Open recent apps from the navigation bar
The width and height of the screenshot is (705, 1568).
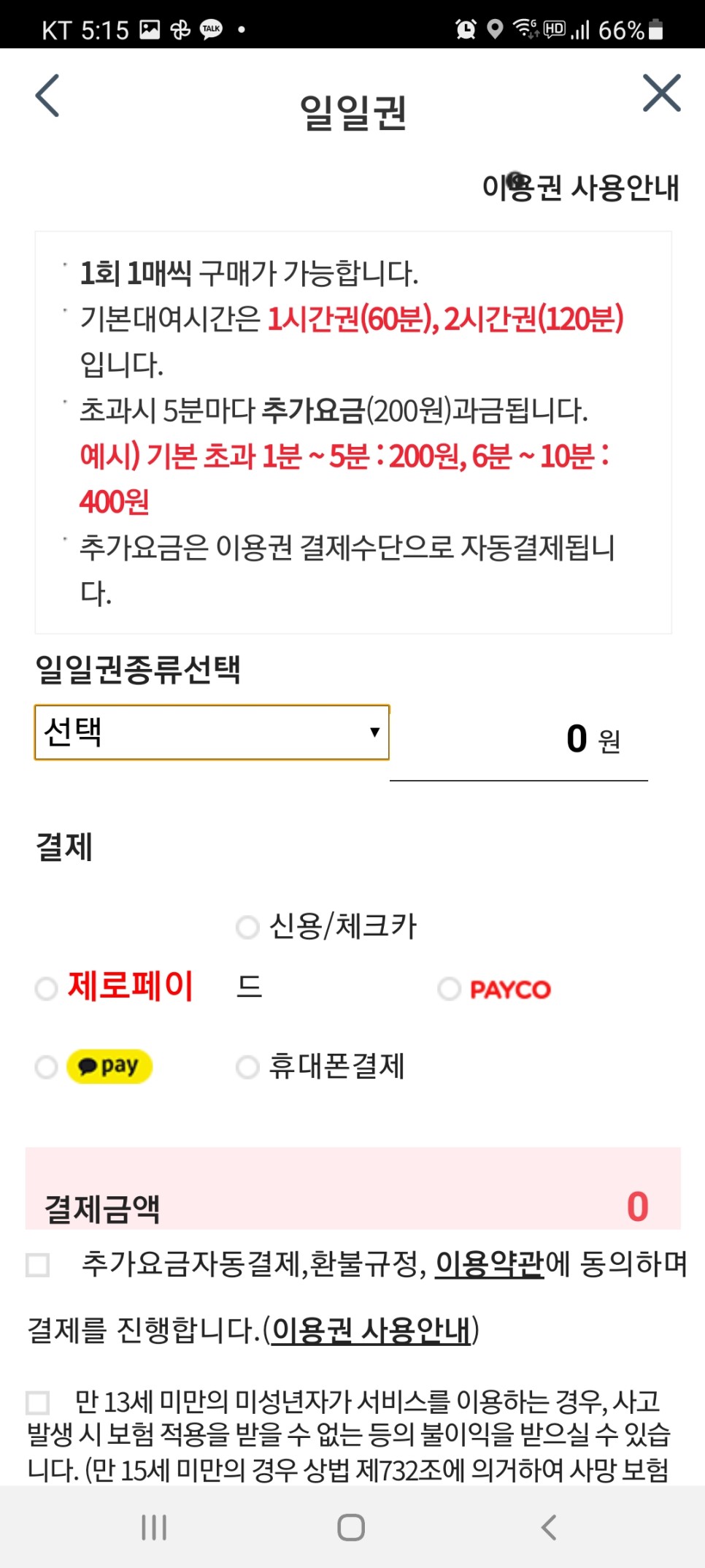point(154,1527)
